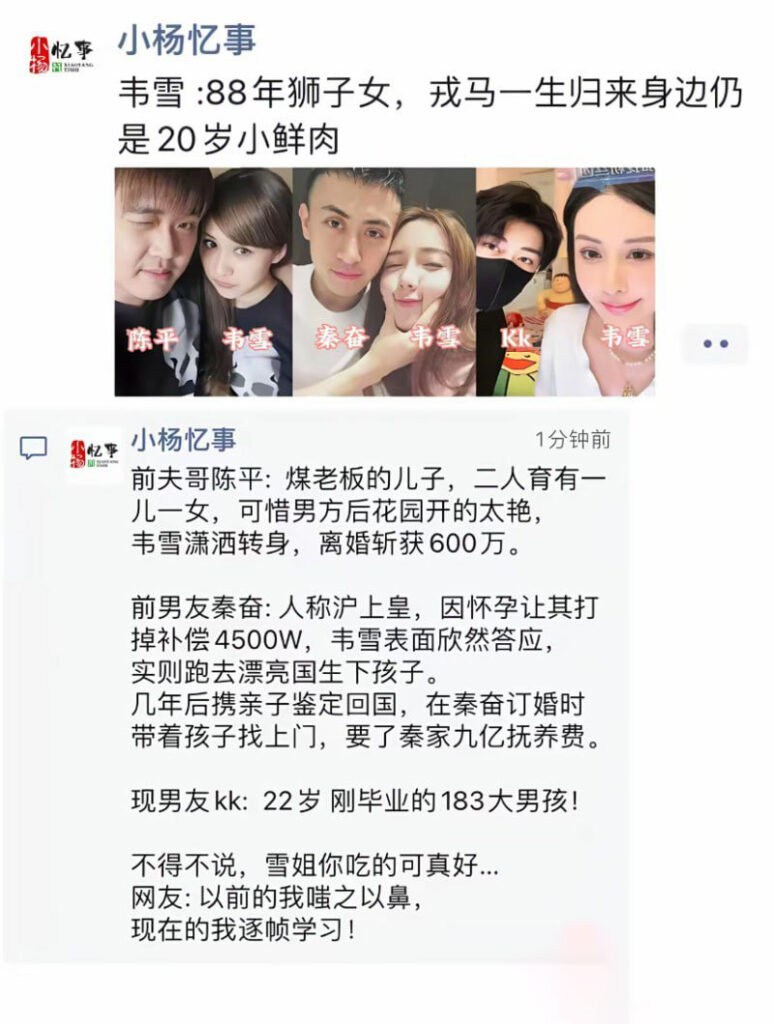Screen dimensions: 774x1024
Task: Open the two-dot like and comment menu
Action: 715,343
